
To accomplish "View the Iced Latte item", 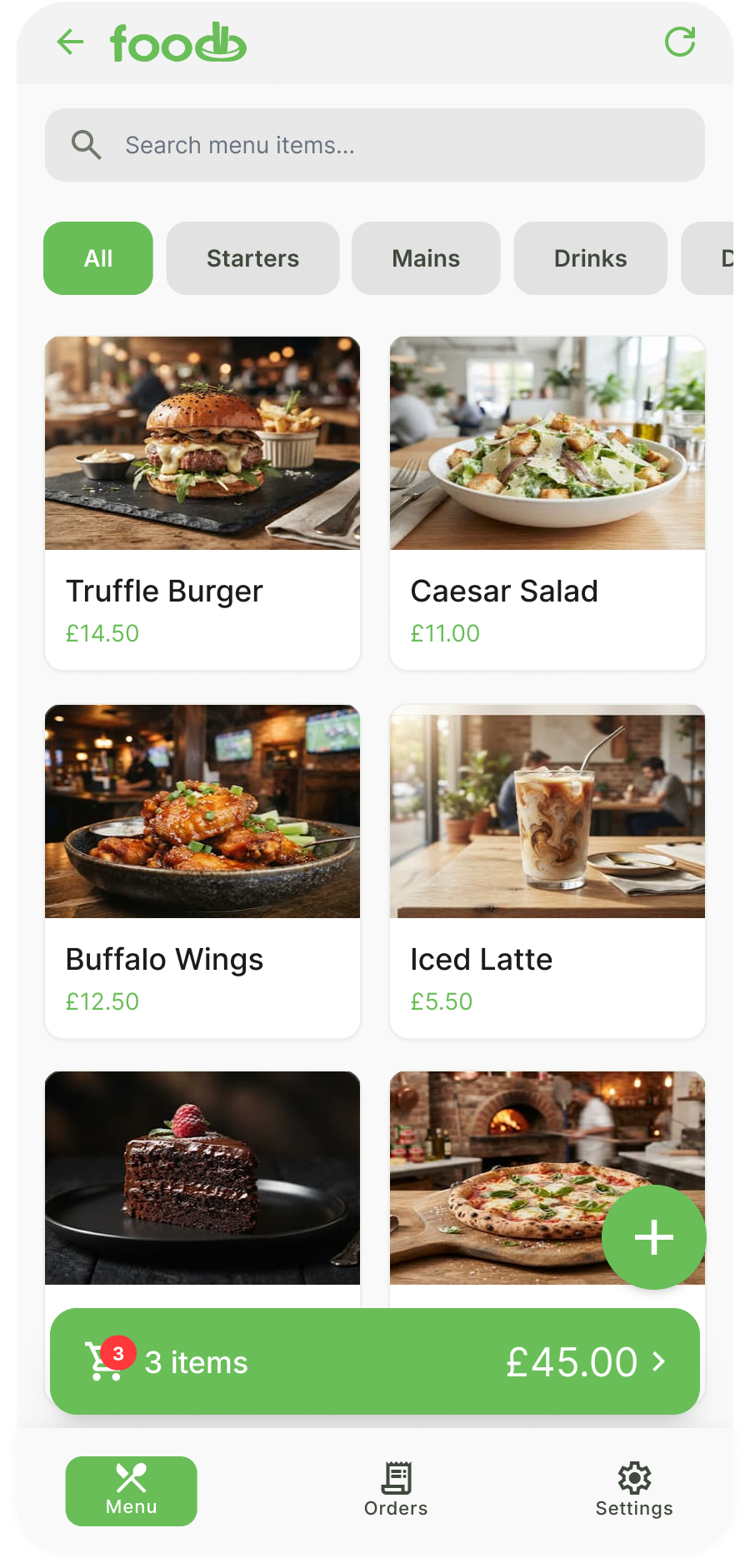I will pyautogui.click(x=547, y=871).
